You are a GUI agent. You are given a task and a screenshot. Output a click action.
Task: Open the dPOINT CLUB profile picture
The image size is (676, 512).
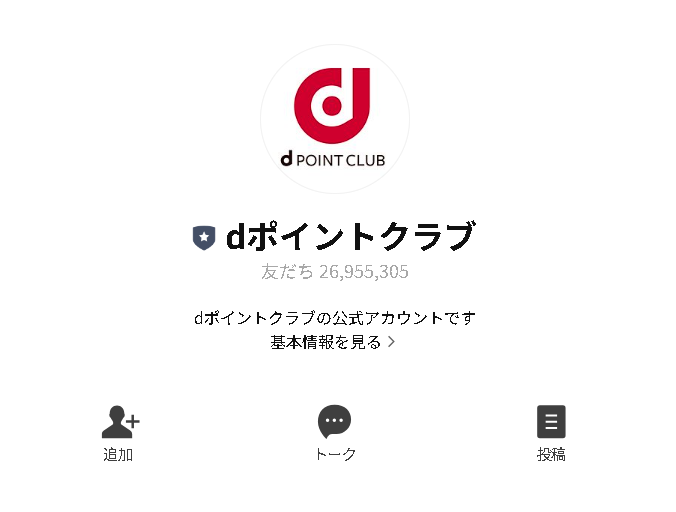pyautogui.click(x=335, y=118)
